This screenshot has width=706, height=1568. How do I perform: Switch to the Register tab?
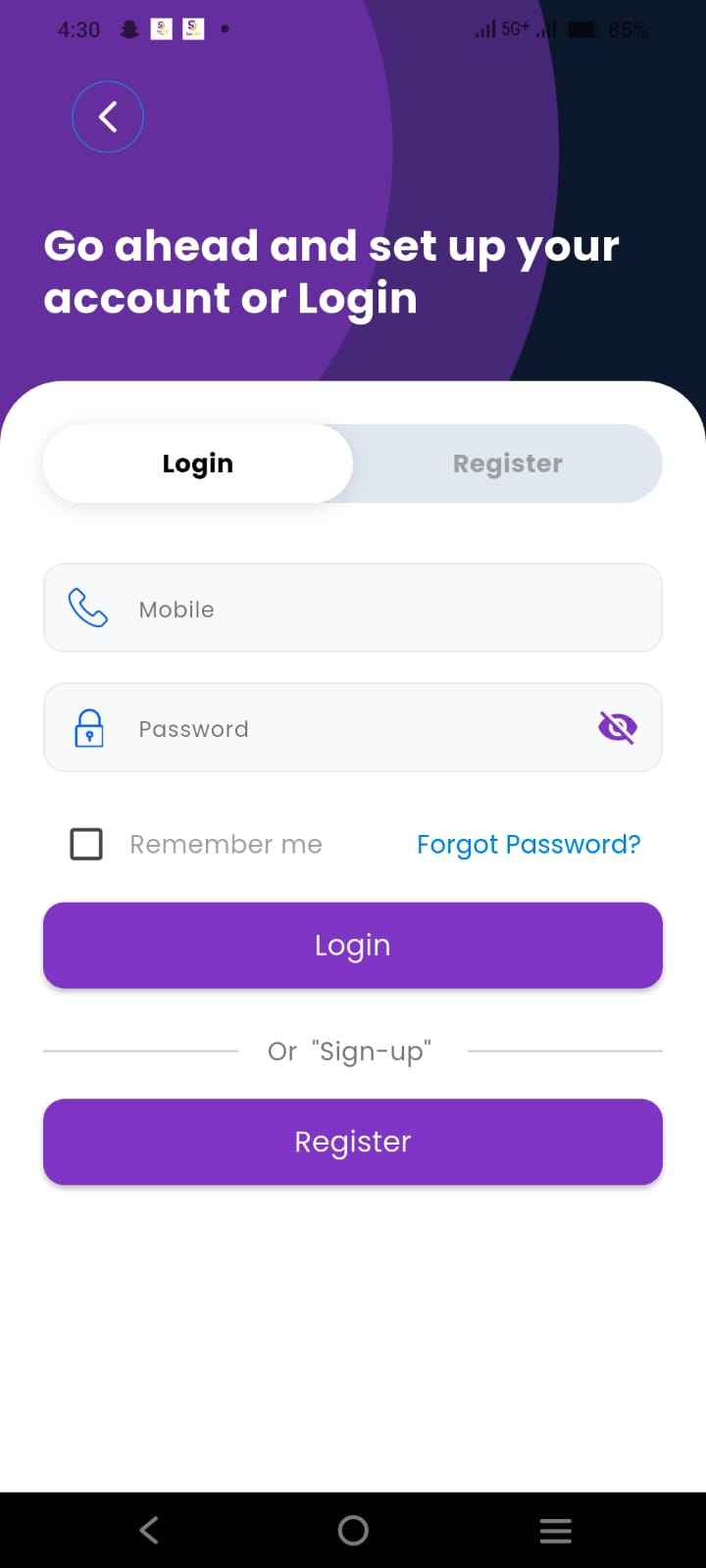(507, 463)
